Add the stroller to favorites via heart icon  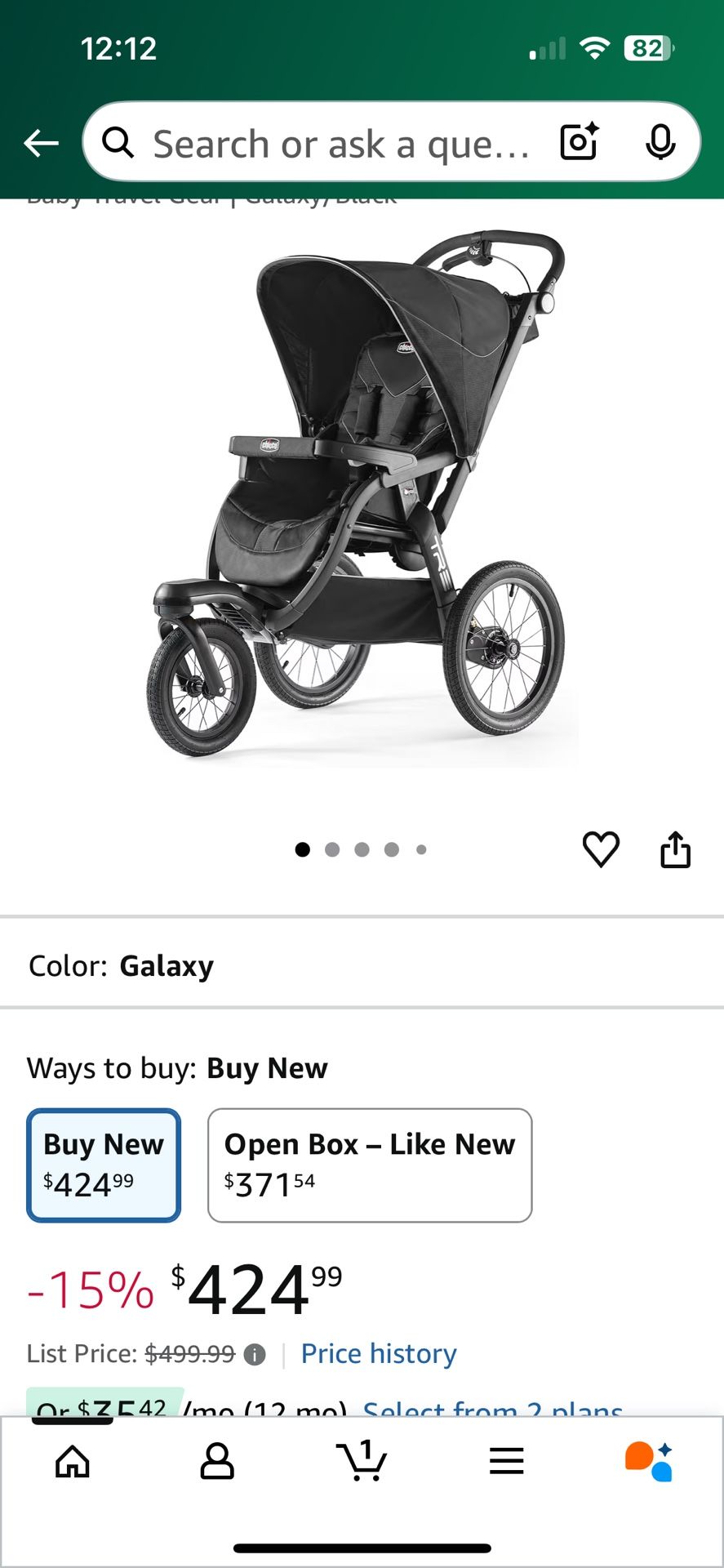pos(602,850)
